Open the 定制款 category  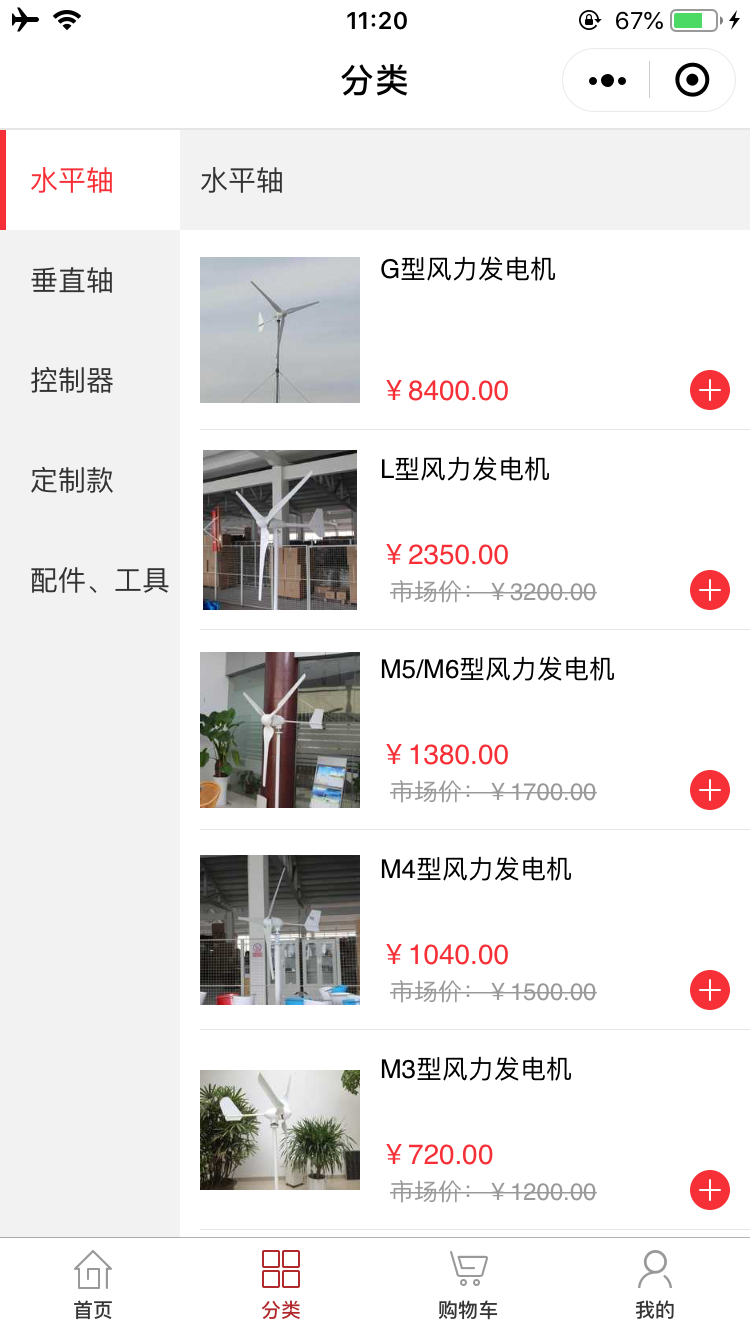click(72, 480)
